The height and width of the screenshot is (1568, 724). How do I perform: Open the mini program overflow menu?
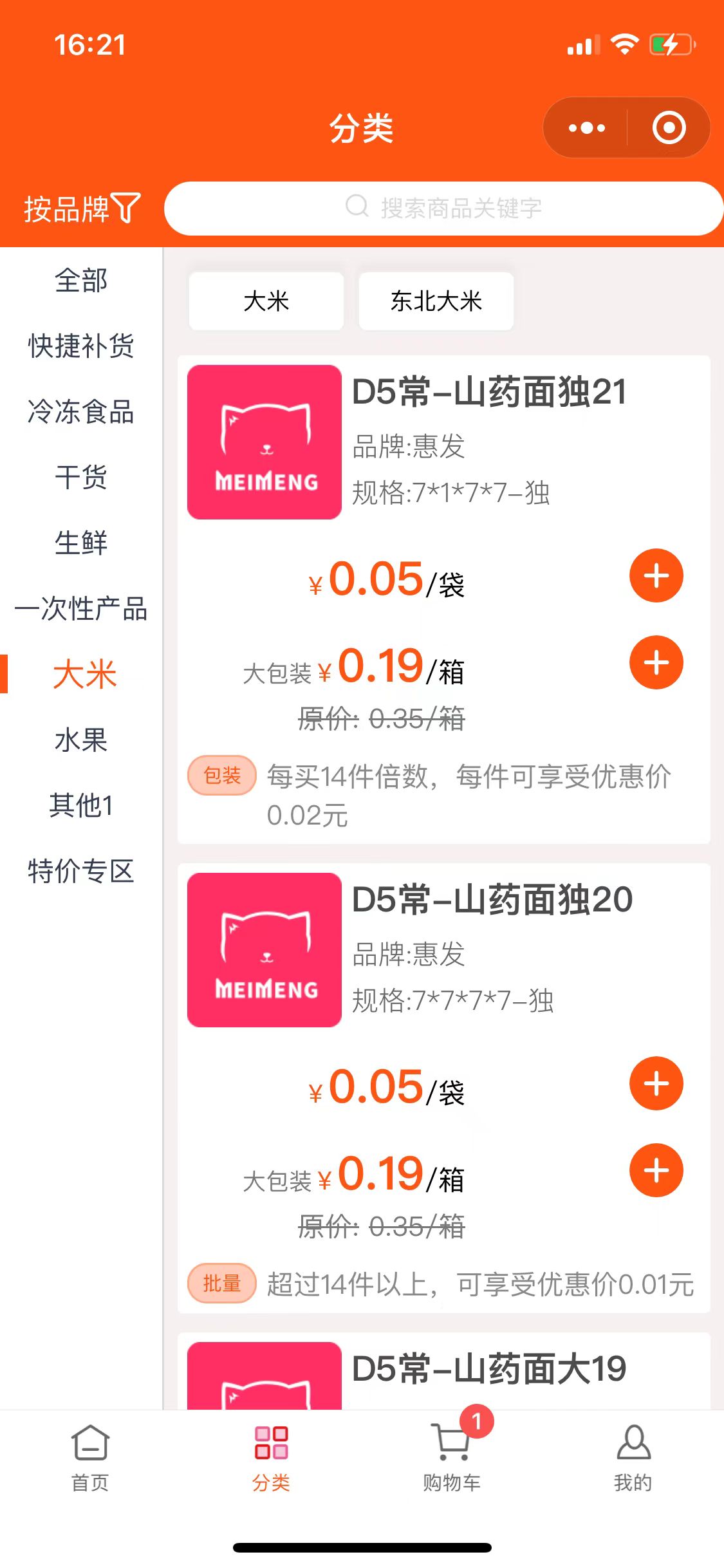[586, 128]
